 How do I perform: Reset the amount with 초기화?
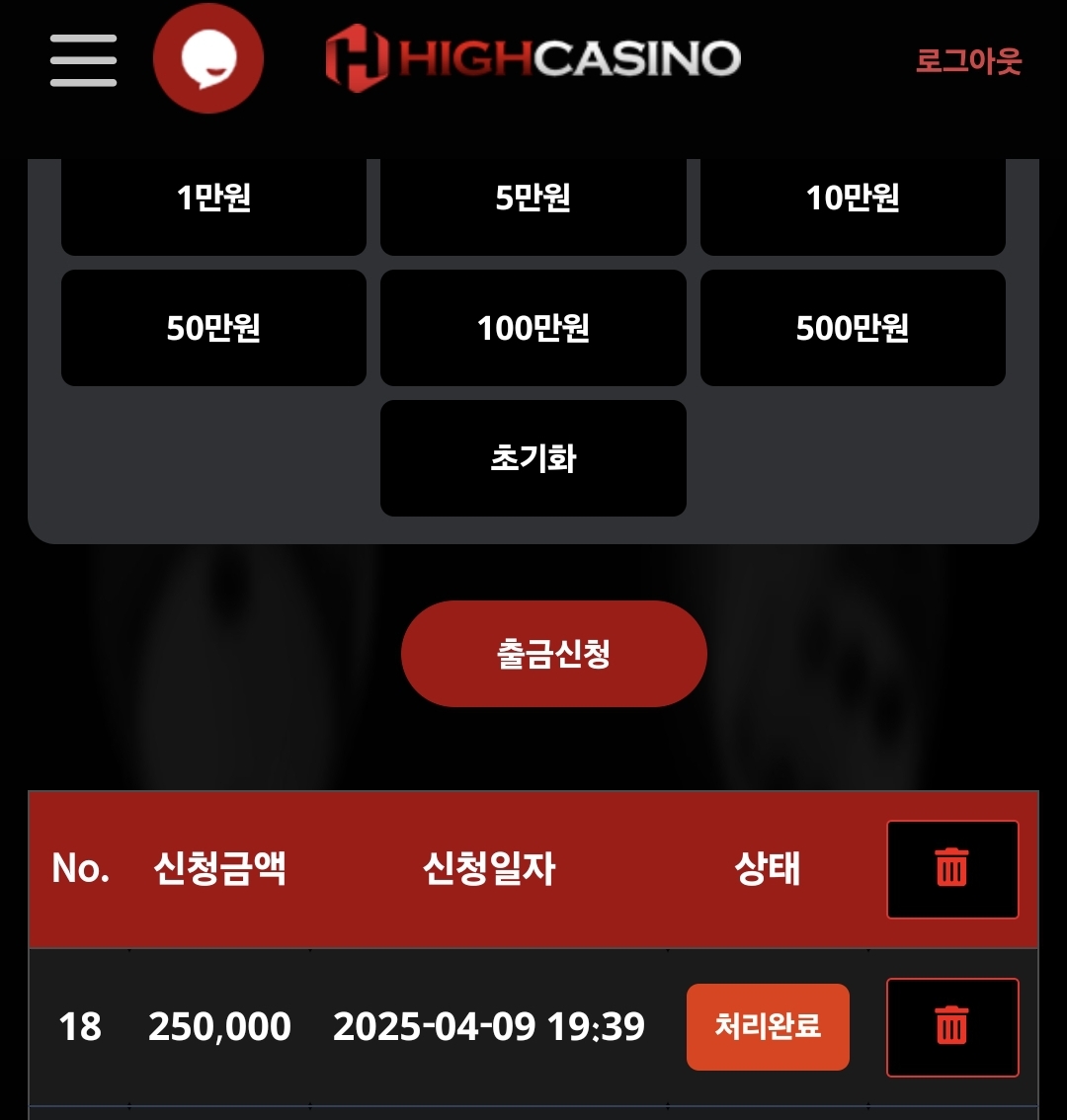(x=533, y=458)
